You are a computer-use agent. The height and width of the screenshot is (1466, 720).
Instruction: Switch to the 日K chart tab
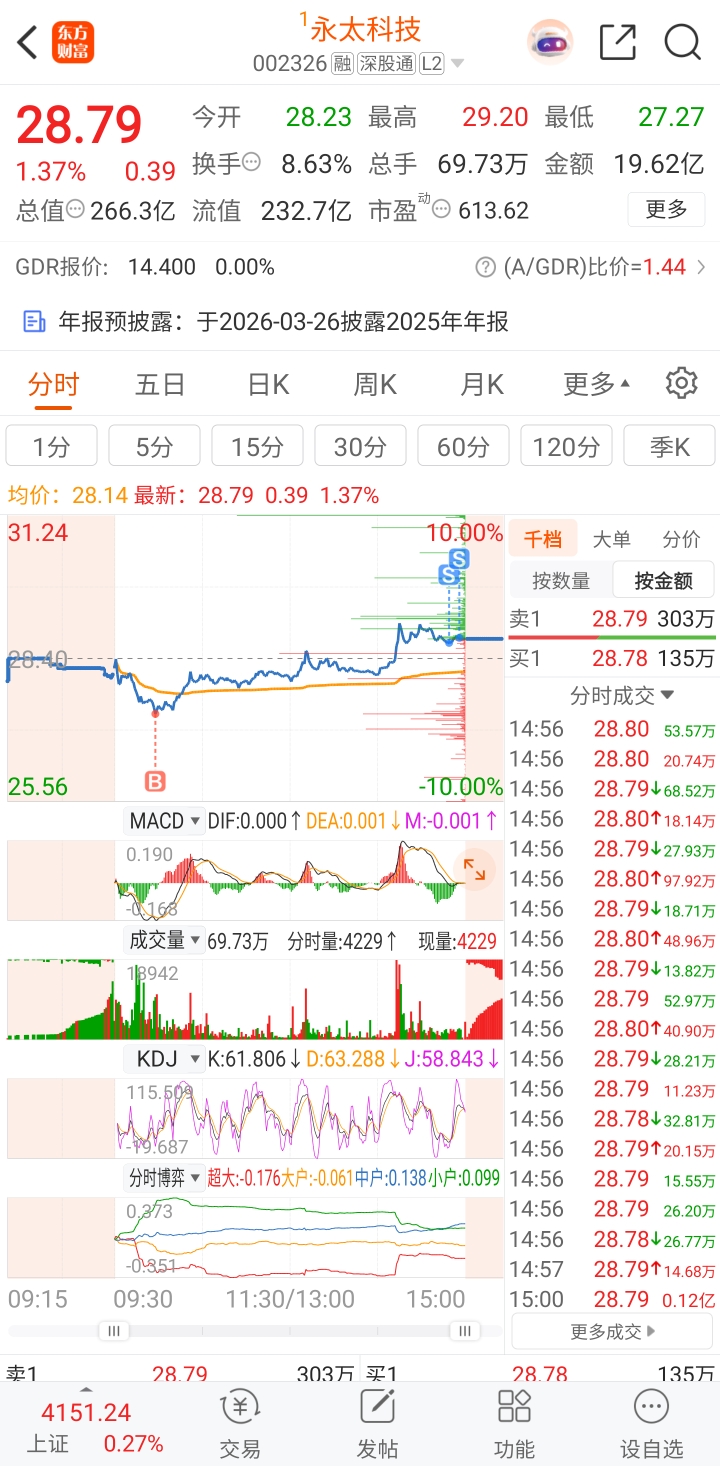pos(268,384)
